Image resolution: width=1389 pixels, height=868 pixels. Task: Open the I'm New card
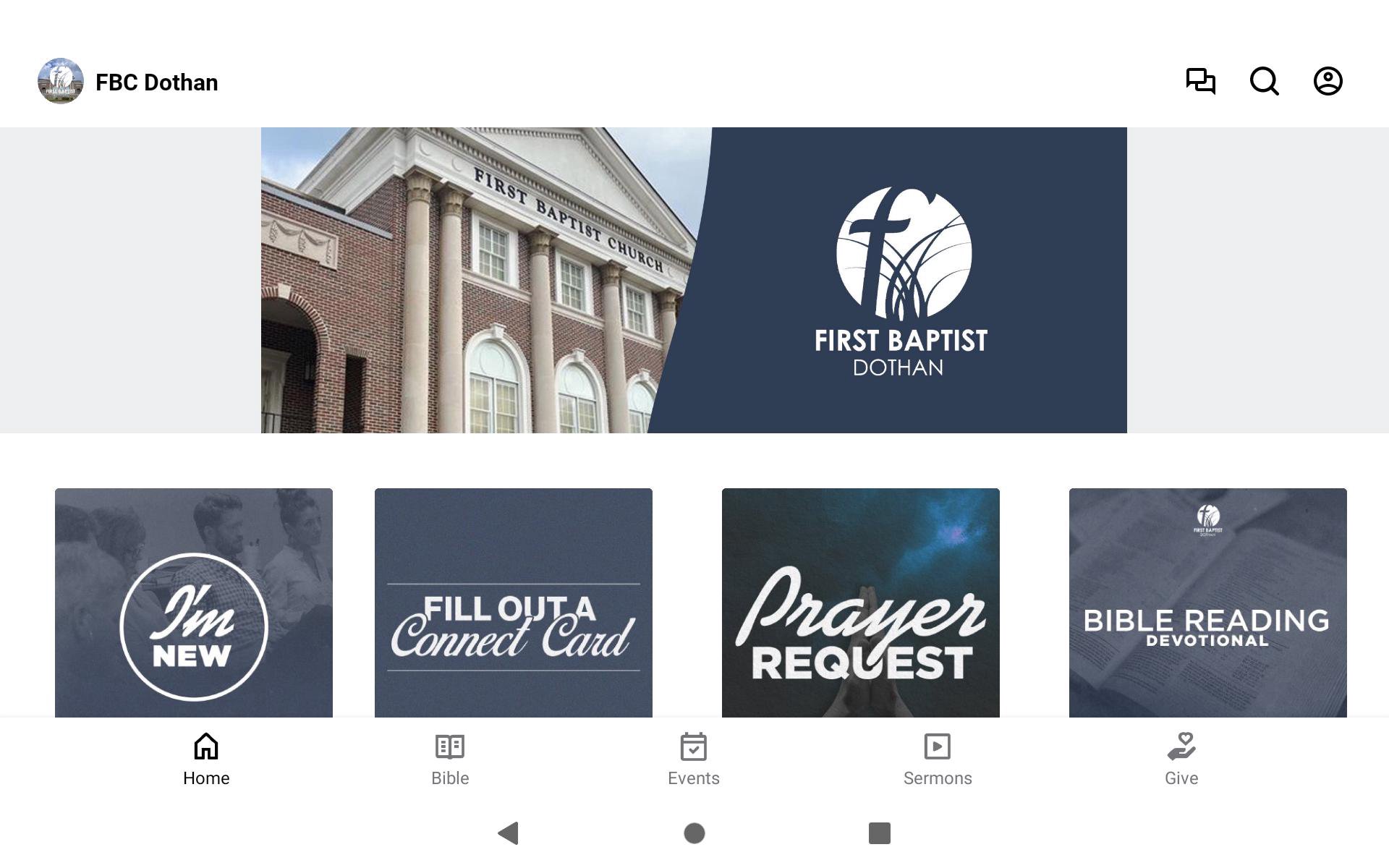click(x=194, y=603)
